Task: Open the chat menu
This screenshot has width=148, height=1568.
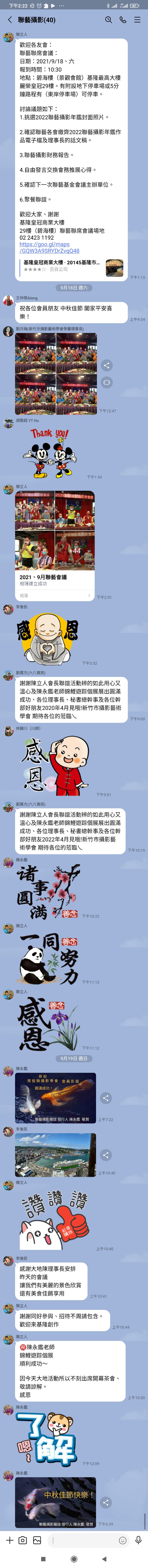Action: pos(137,20)
